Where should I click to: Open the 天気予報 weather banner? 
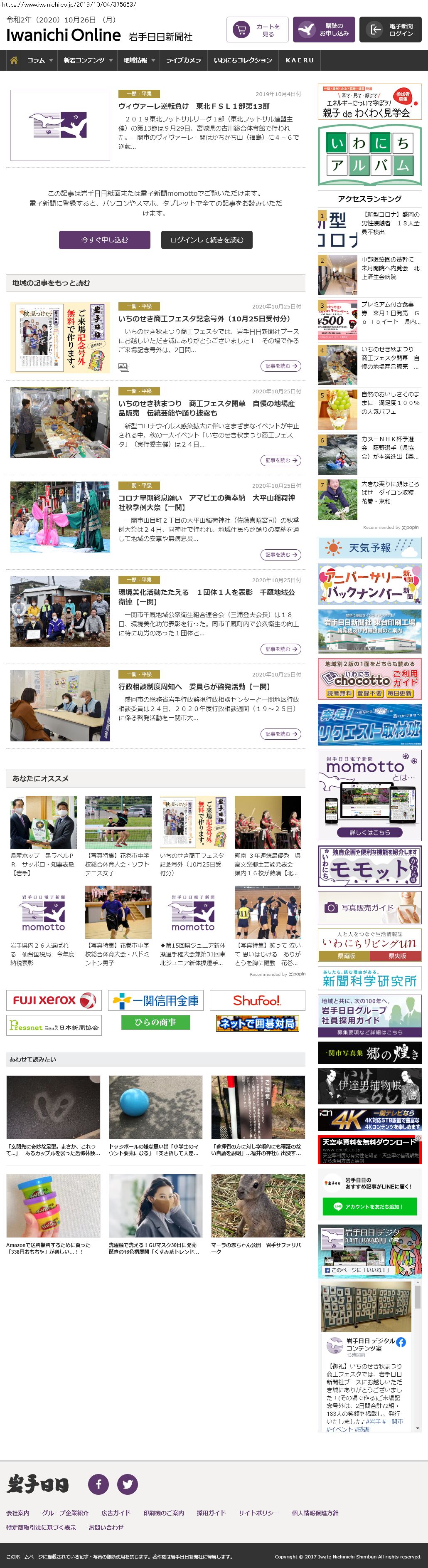coord(369,548)
